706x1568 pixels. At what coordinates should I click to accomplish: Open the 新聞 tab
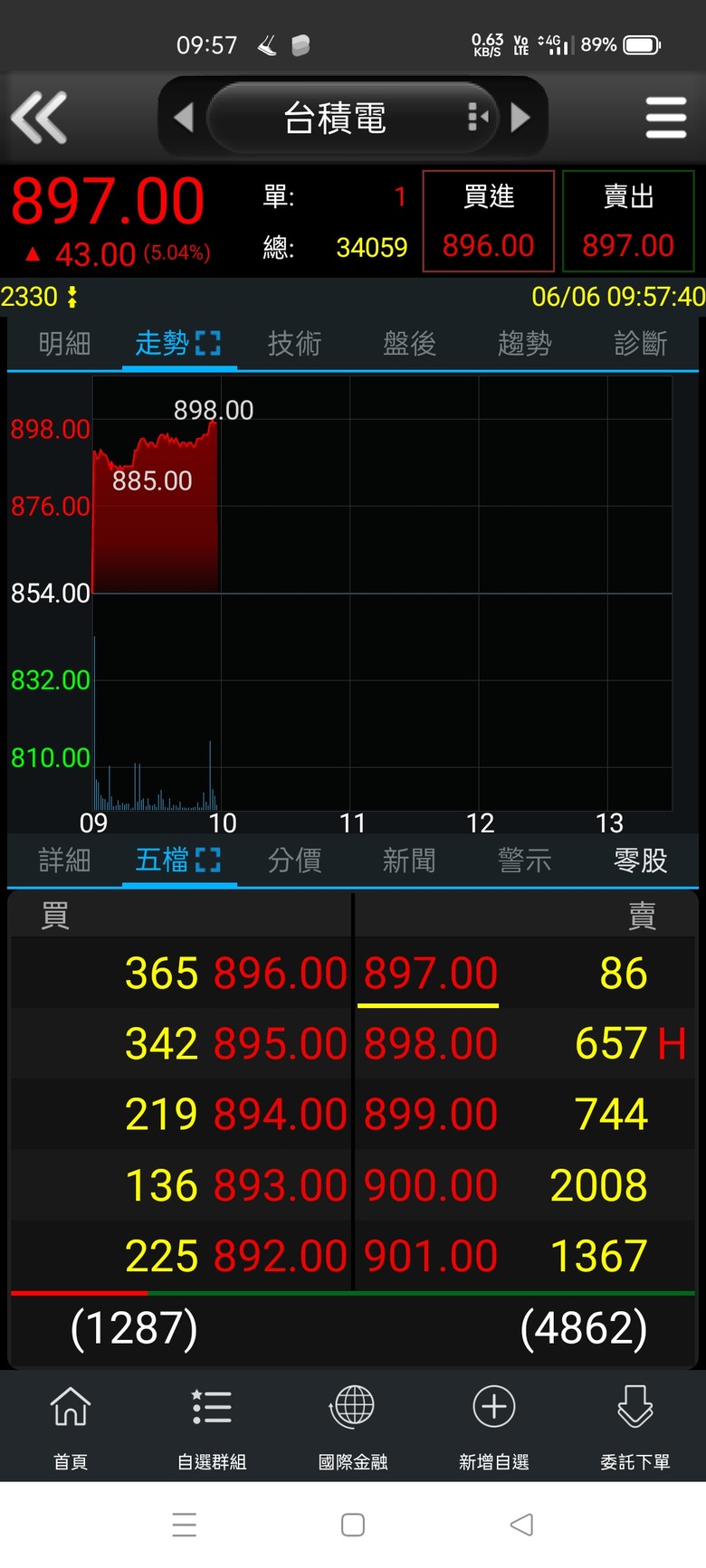pos(409,860)
